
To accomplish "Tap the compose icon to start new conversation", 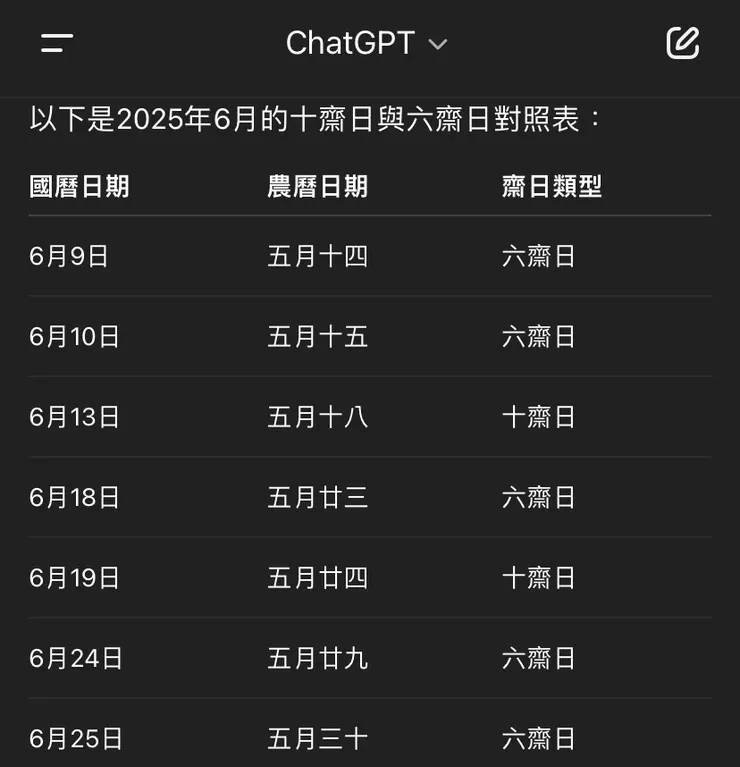I will pos(683,43).
